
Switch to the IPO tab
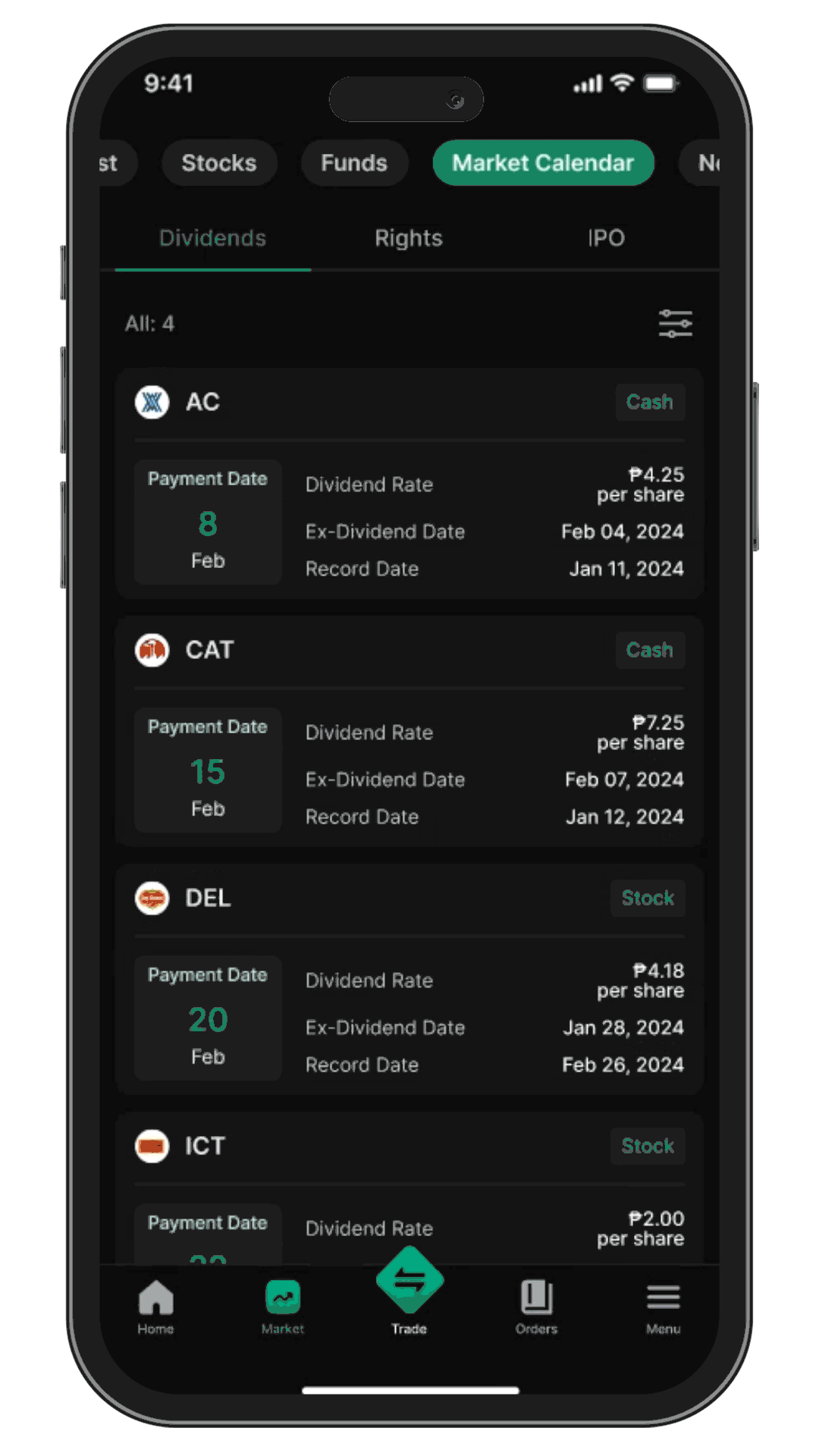coord(606,238)
